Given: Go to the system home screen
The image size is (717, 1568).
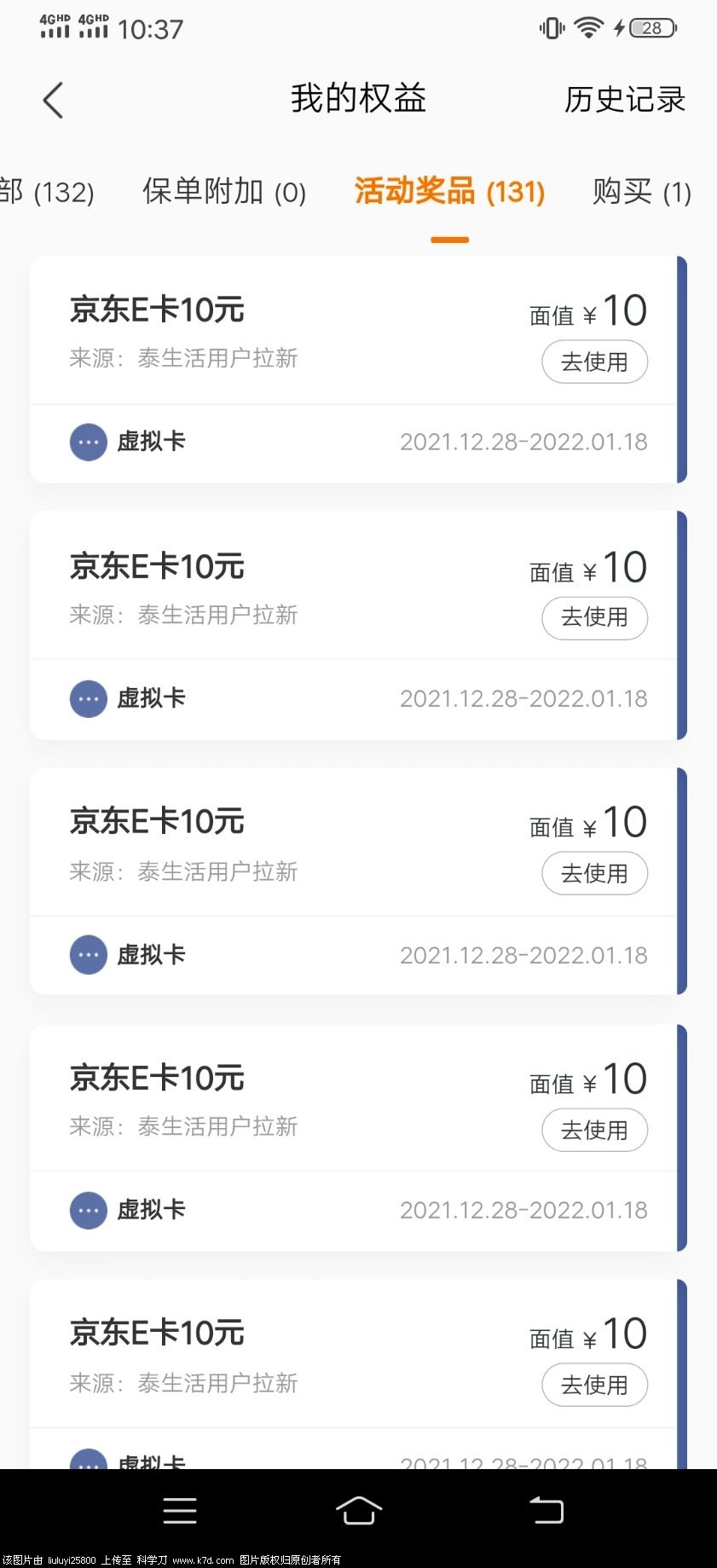Looking at the screenshot, I should click(359, 1511).
